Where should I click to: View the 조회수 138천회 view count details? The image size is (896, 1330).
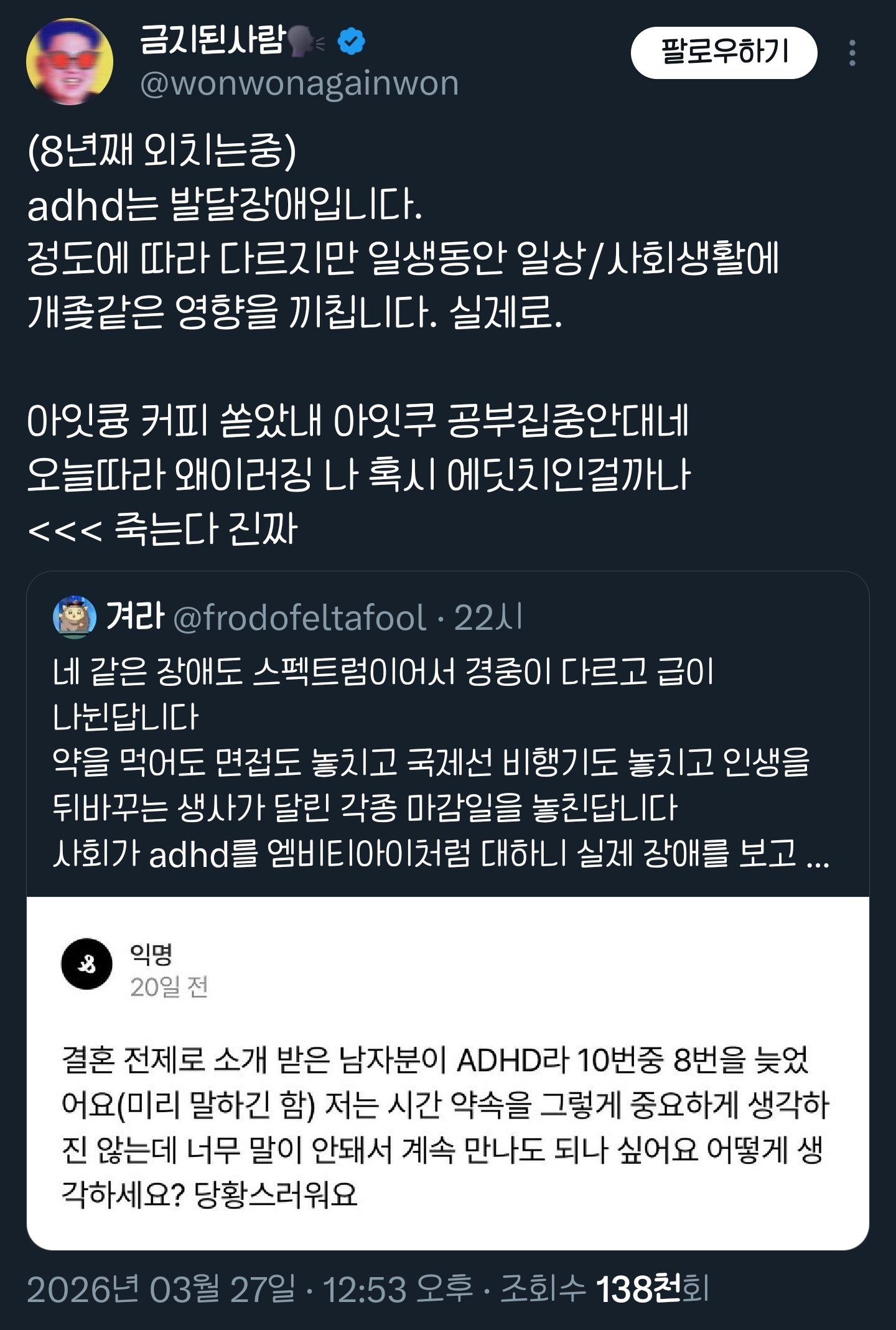click(605, 1289)
